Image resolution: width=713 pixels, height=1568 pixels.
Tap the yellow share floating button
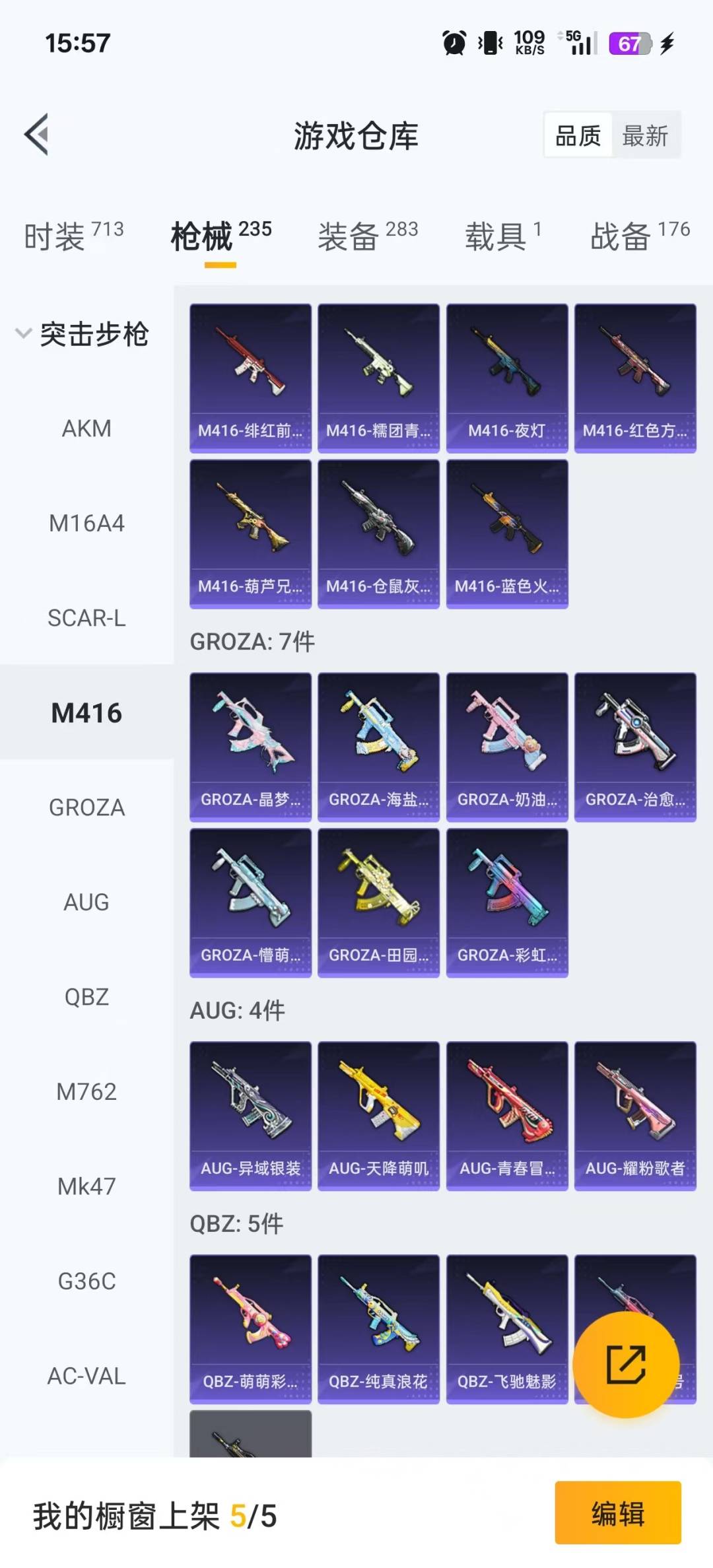point(626,1365)
